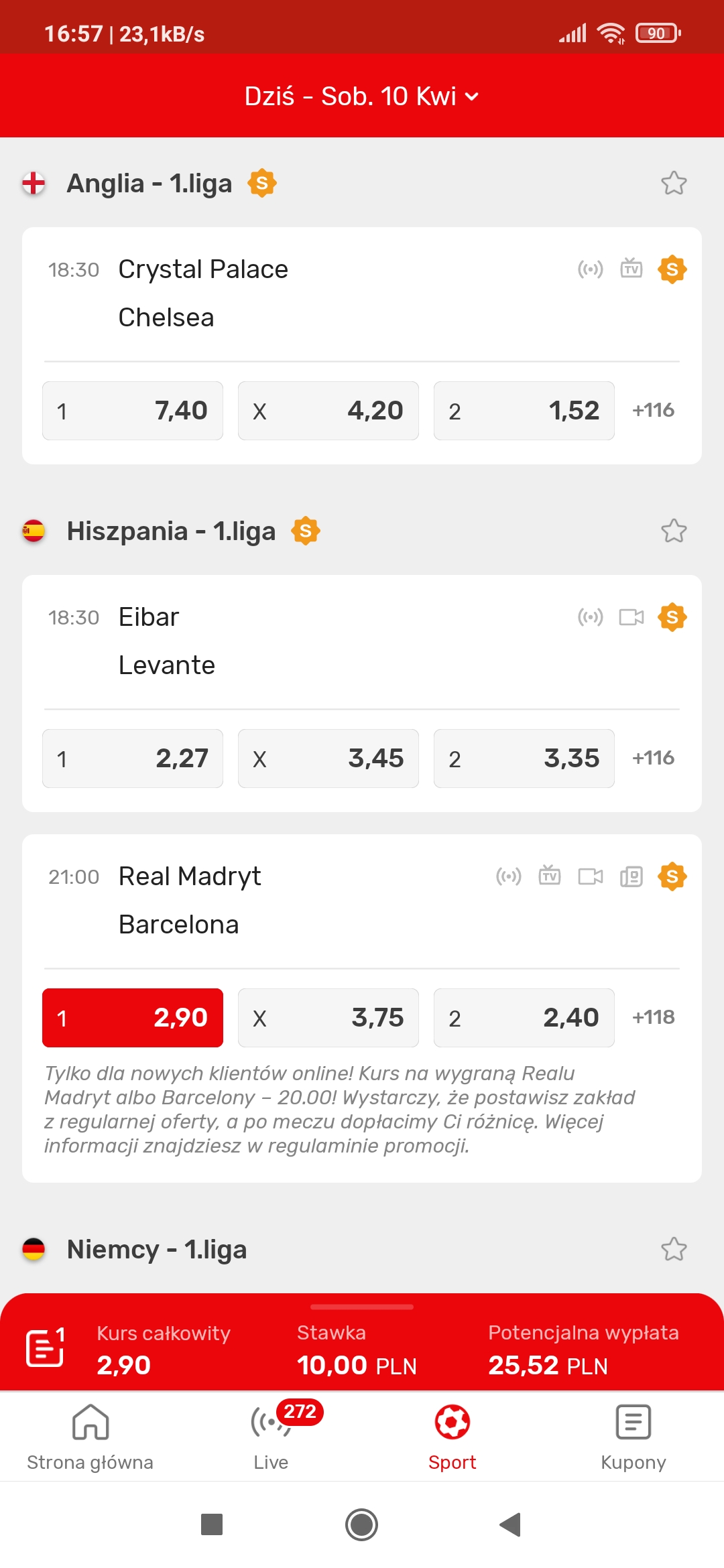This screenshot has height=1568, width=724.
Task: Favorite the Anglia - 1.liga league
Action: tap(674, 183)
